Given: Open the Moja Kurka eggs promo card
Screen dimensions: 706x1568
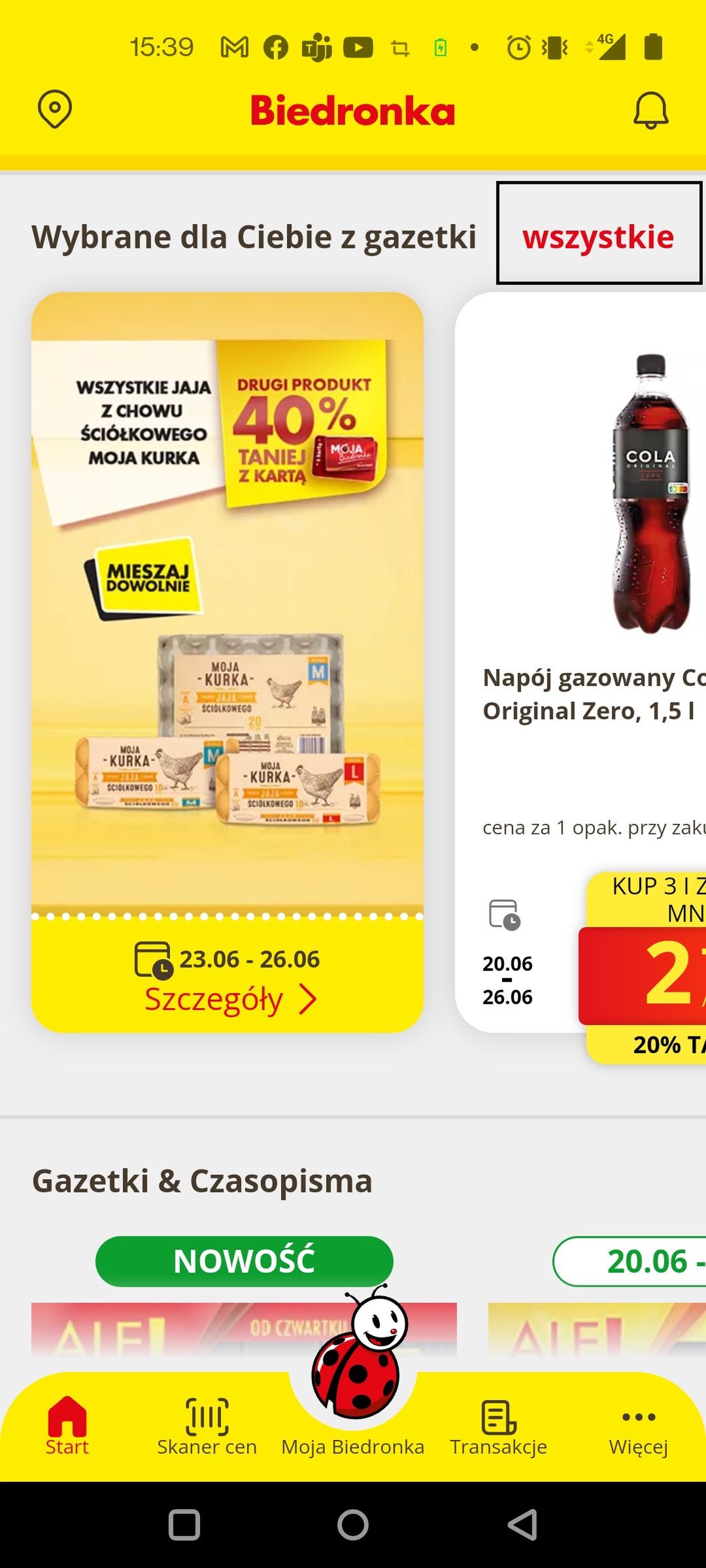Looking at the screenshot, I should tap(227, 621).
